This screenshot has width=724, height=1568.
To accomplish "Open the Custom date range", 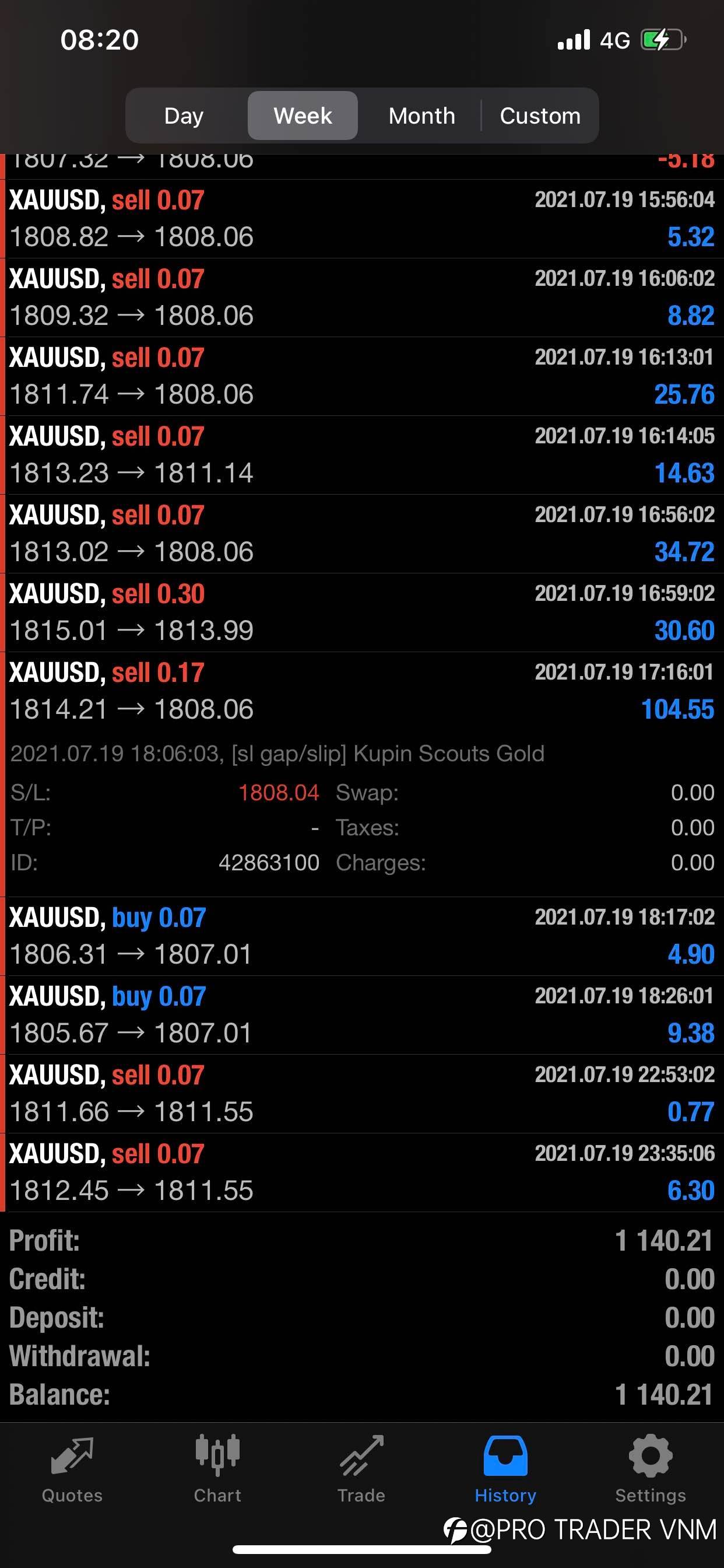I will pos(540,116).
